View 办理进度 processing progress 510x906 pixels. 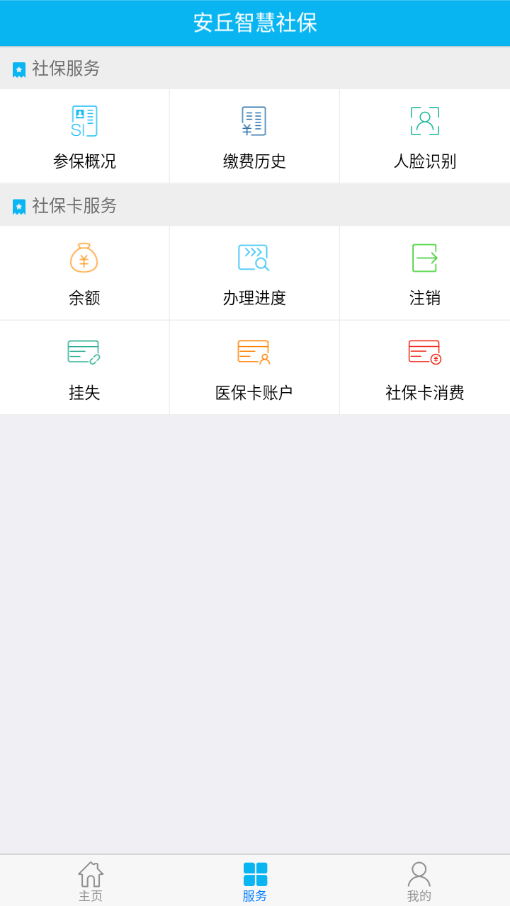(x=254, y=273)
